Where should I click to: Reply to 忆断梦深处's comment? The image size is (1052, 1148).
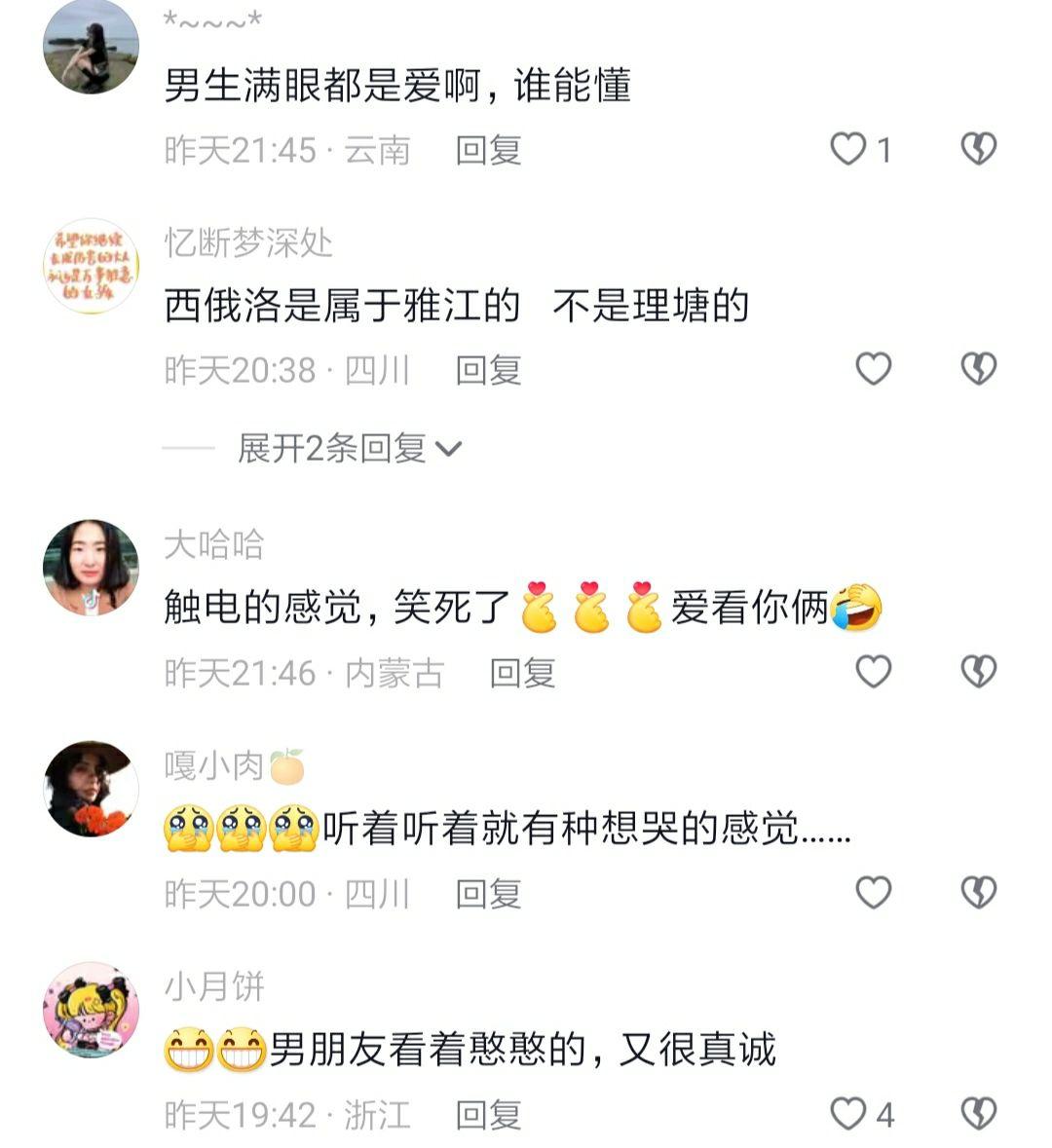tap(488, 370)
